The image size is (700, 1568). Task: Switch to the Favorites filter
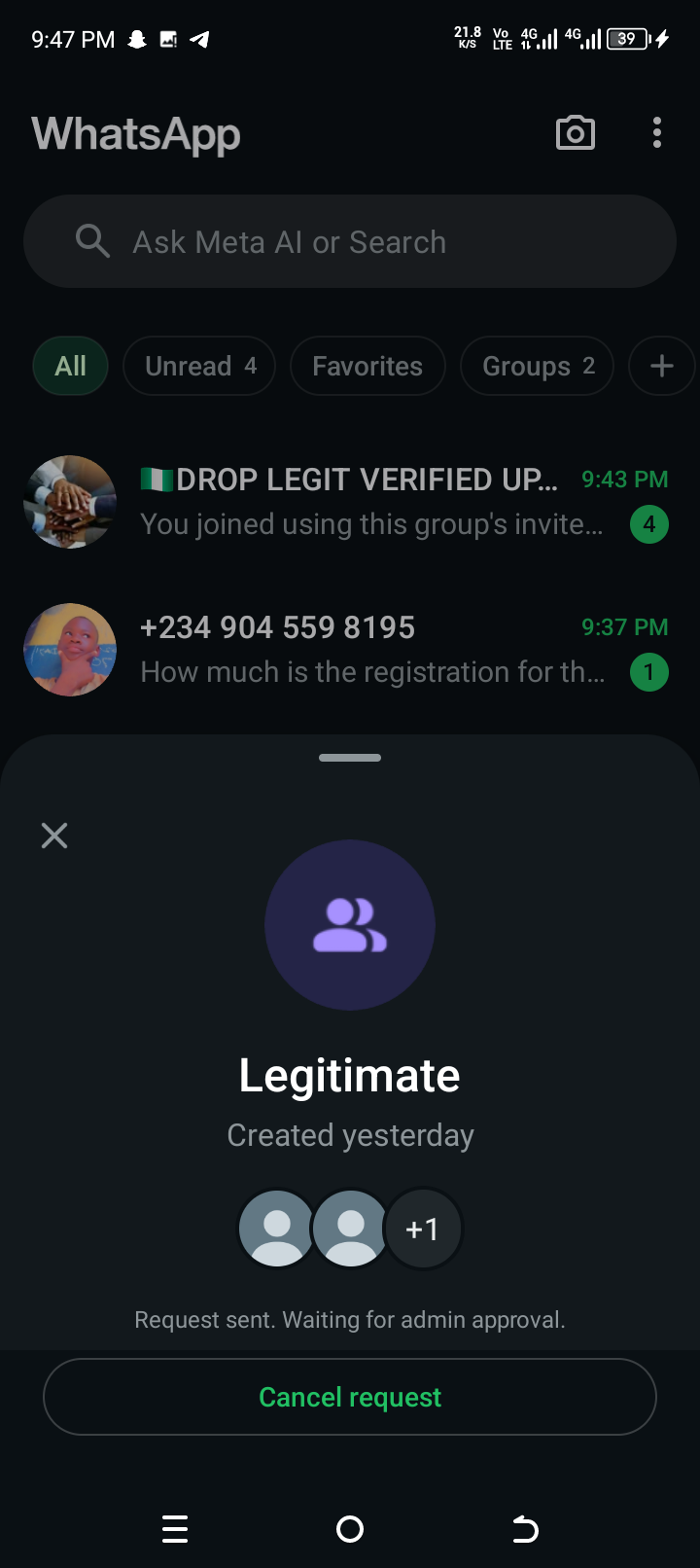pyautogui.click(x=367, y=367)
